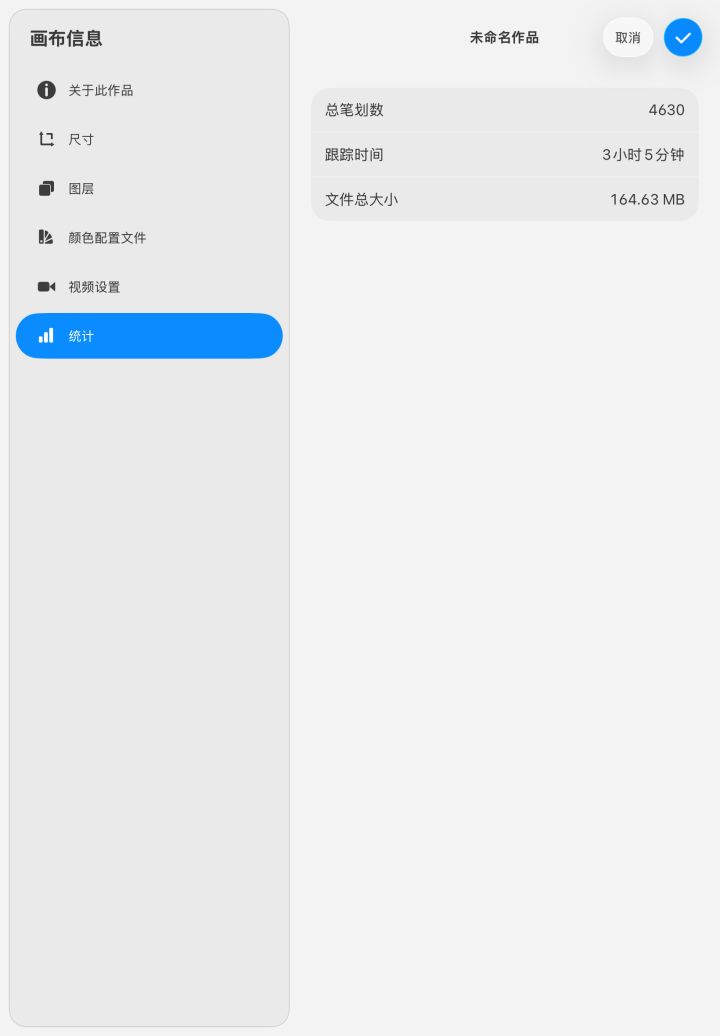Viewport: 720px width, 1036px height.
Task: Click the info icon next to 关于此作品
Action: coord(46,90)
